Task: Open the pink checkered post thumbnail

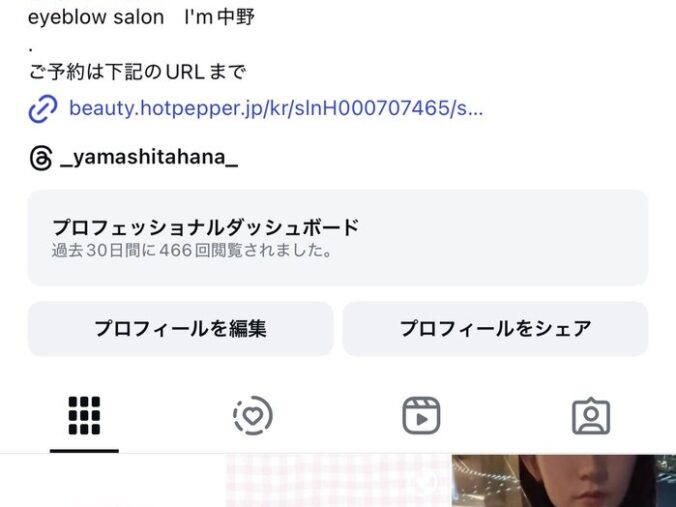Action: tap(337, 482)
